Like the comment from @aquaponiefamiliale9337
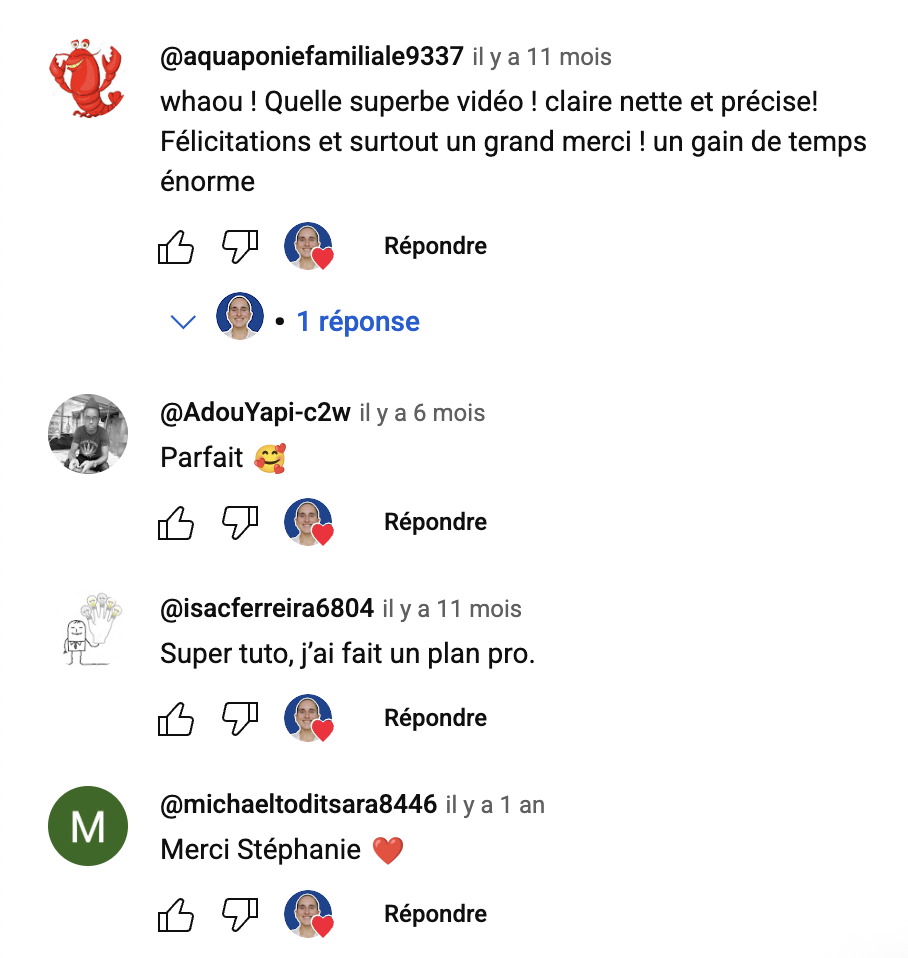This screenshot has width=908, height=958. (176, 246)
